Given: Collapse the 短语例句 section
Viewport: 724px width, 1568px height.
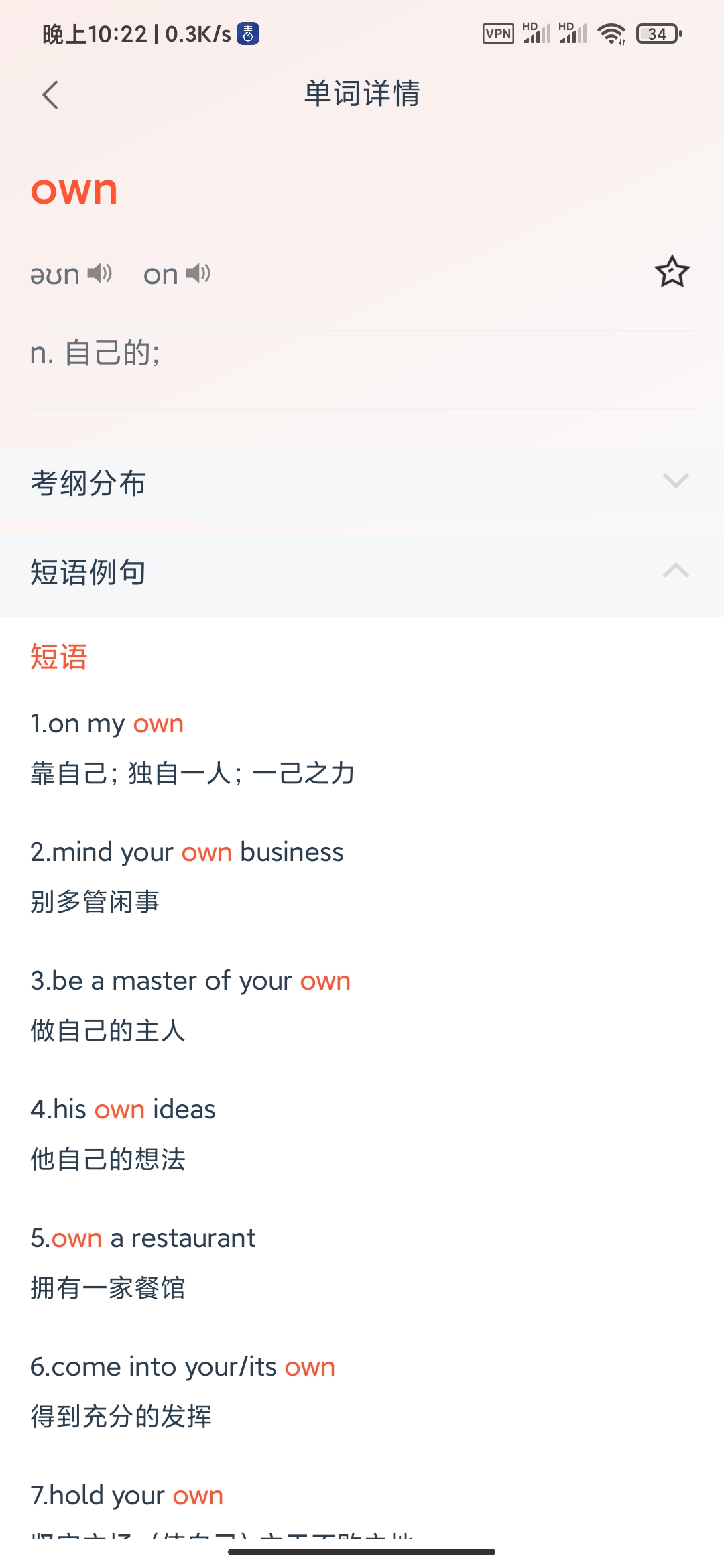Looking at the screenshot, I should tap(675, 571).
